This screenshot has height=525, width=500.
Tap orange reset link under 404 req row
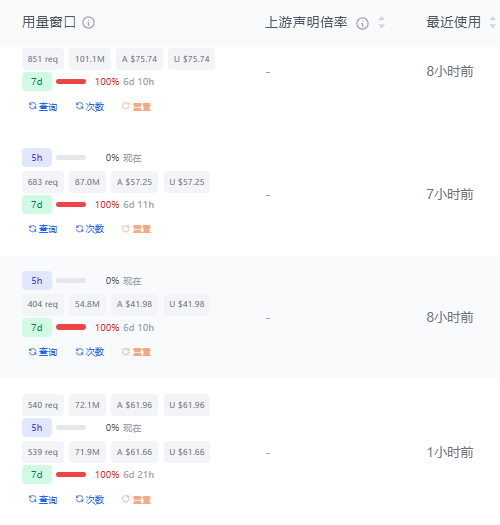[x=136, y=352]
